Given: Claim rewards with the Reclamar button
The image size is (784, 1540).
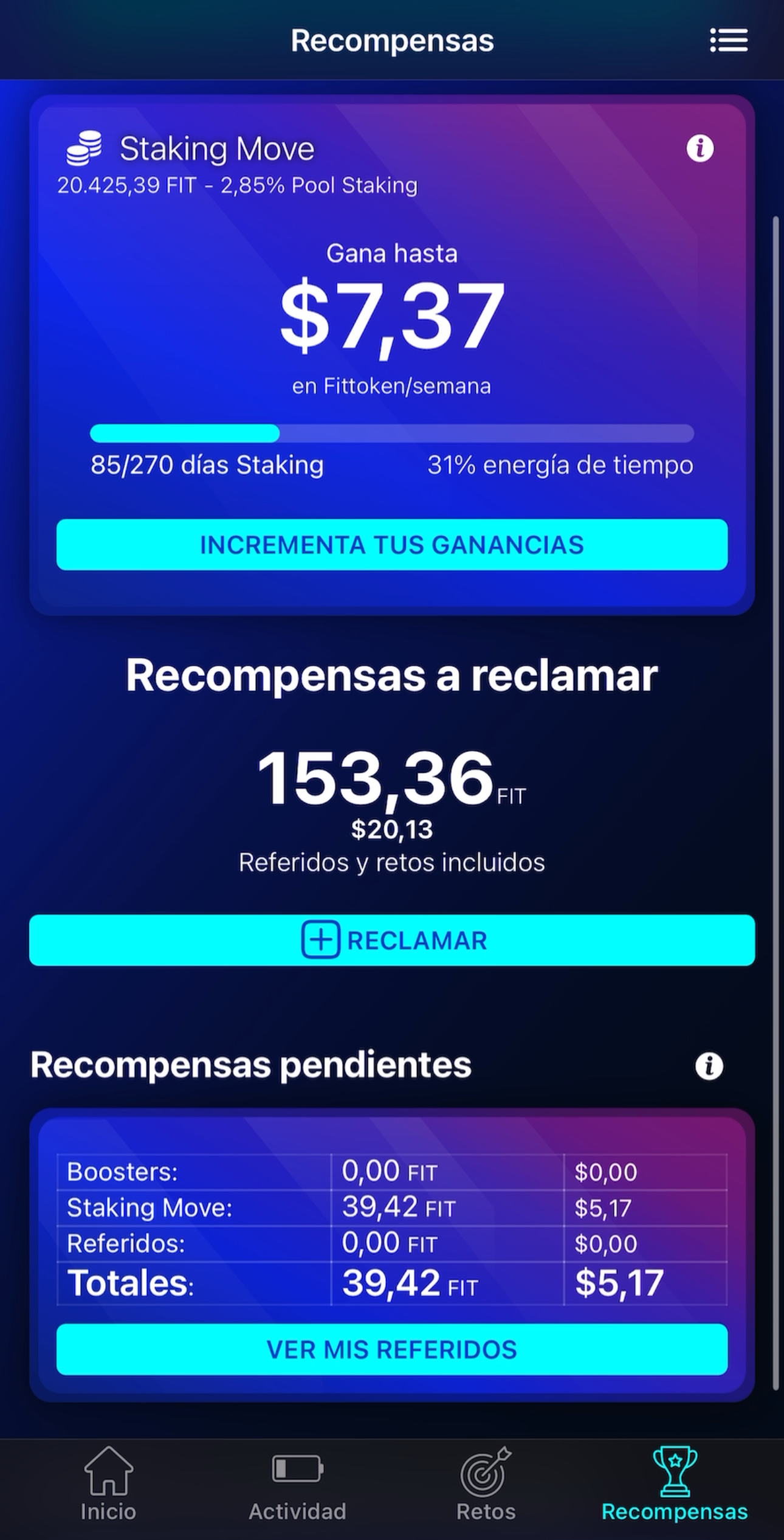Looking at the screenshot, I should 392,940.
